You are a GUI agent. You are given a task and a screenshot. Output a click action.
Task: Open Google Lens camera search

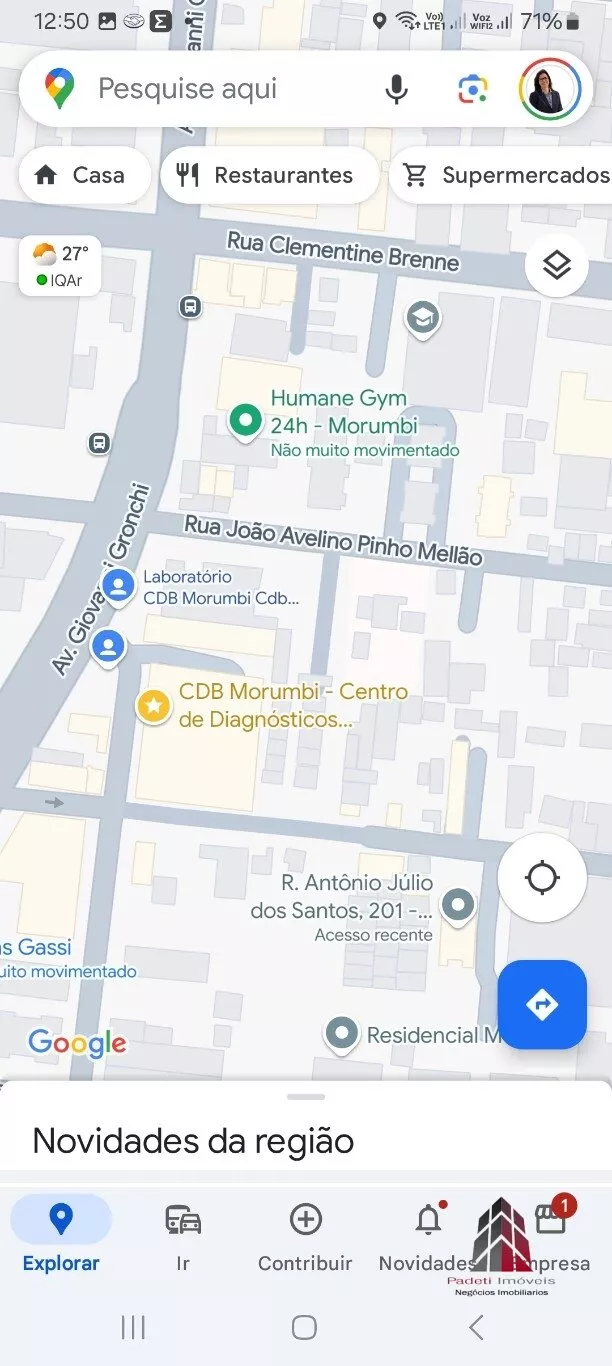(x=472, y=90)
